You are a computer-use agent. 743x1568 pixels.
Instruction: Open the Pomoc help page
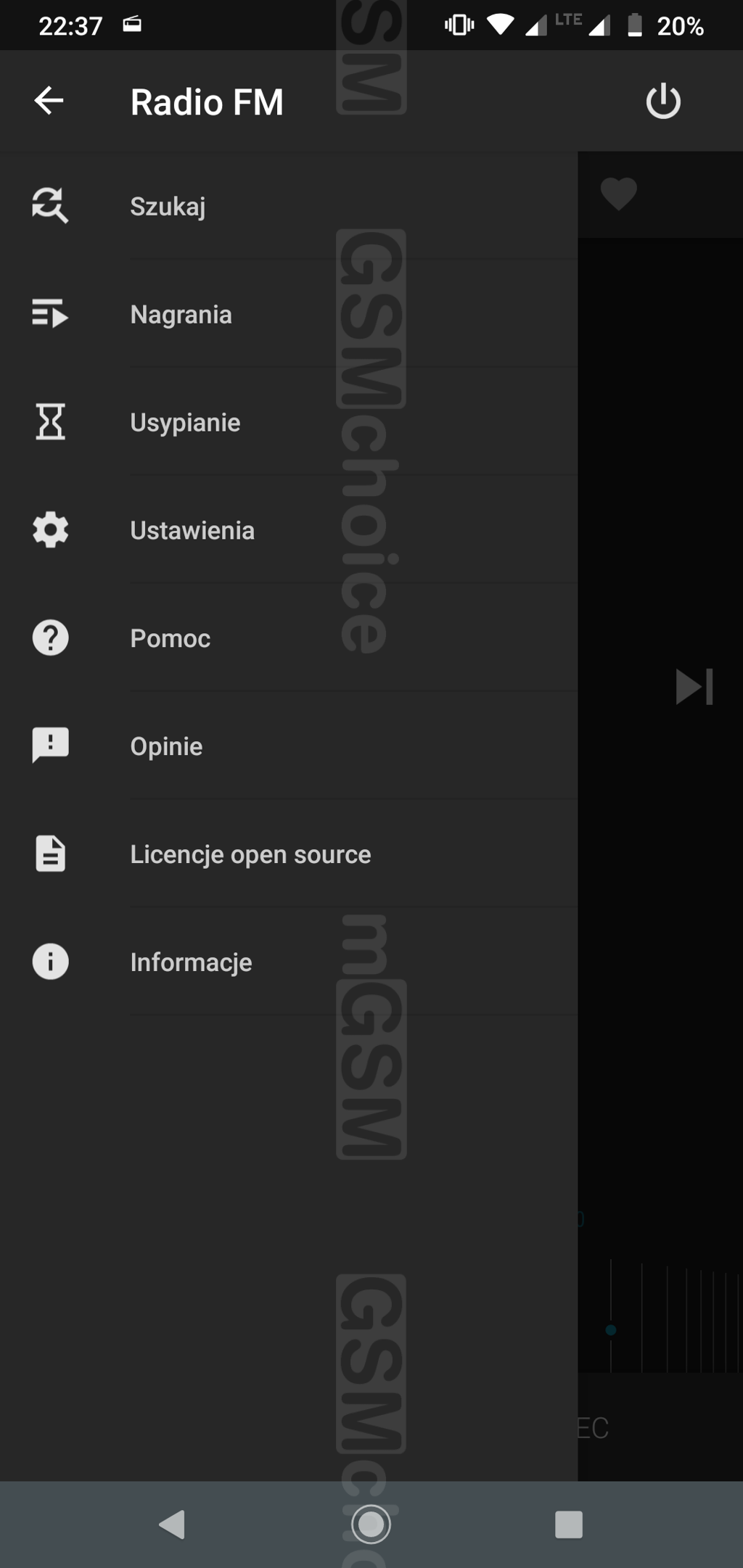pos(289,638)
